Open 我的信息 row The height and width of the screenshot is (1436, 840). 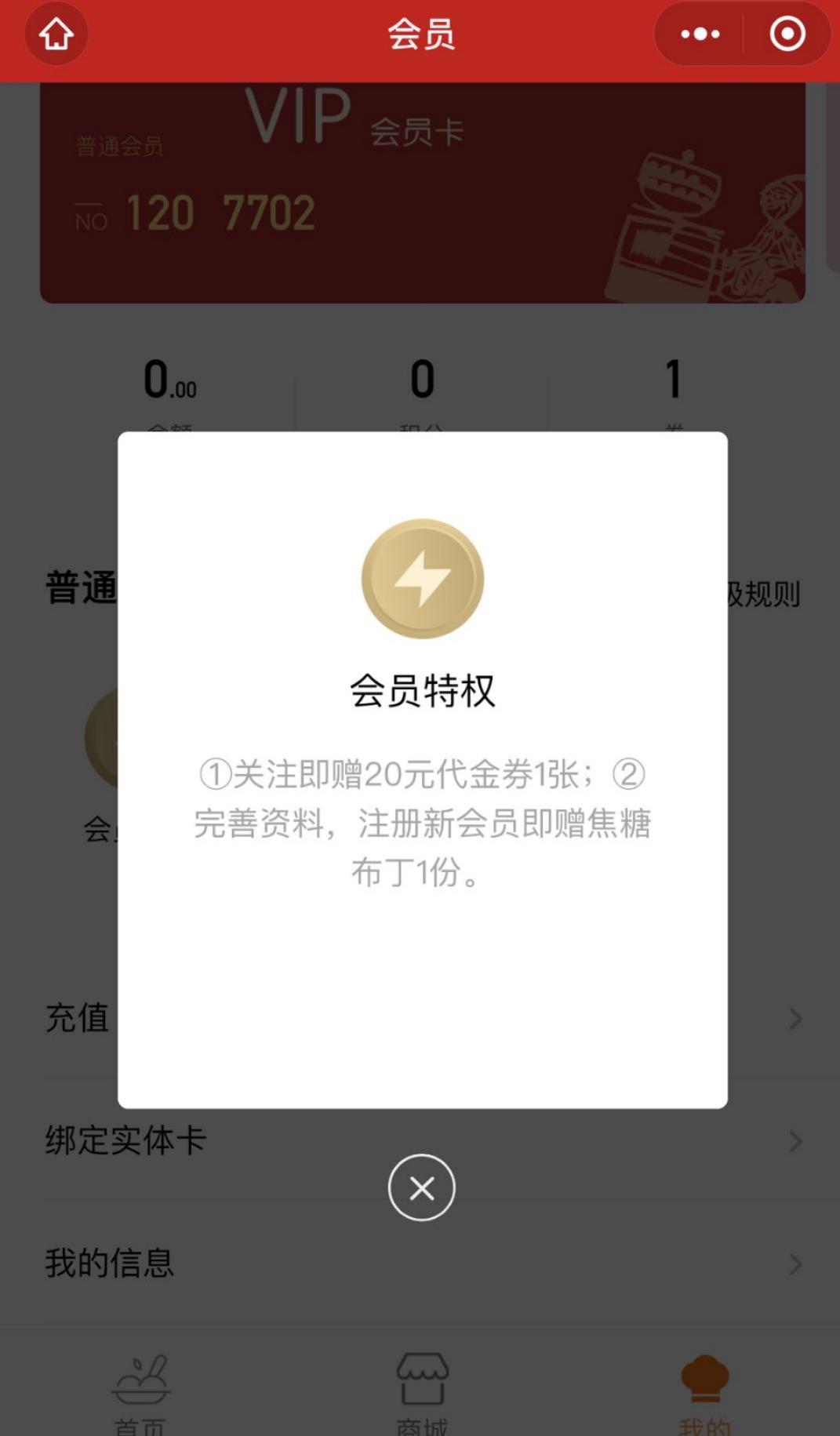[420, 1263]
